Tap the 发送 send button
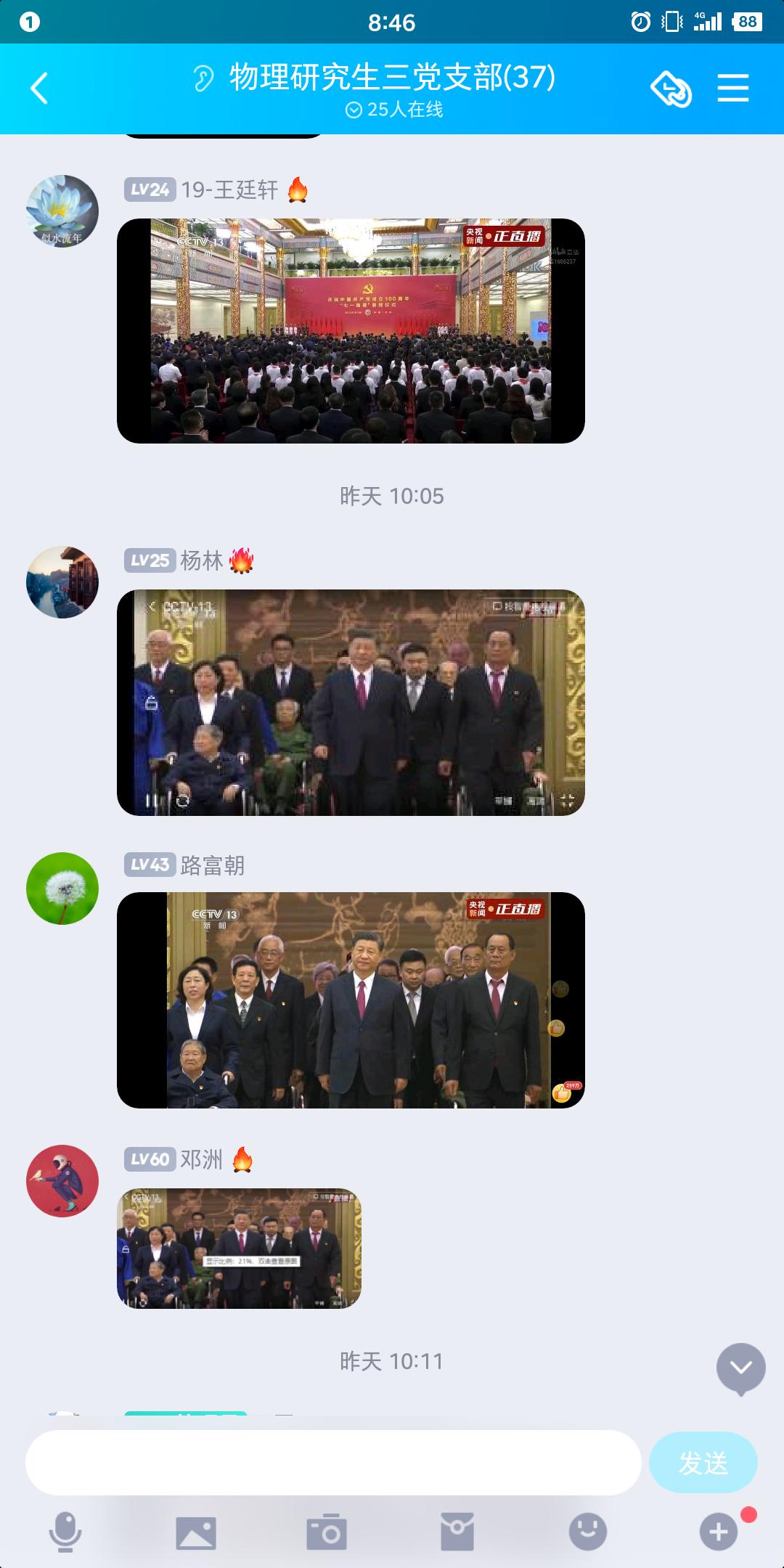Image resolution: width=784 pixels, height=1568 pixels. [x=703, y=1463]
